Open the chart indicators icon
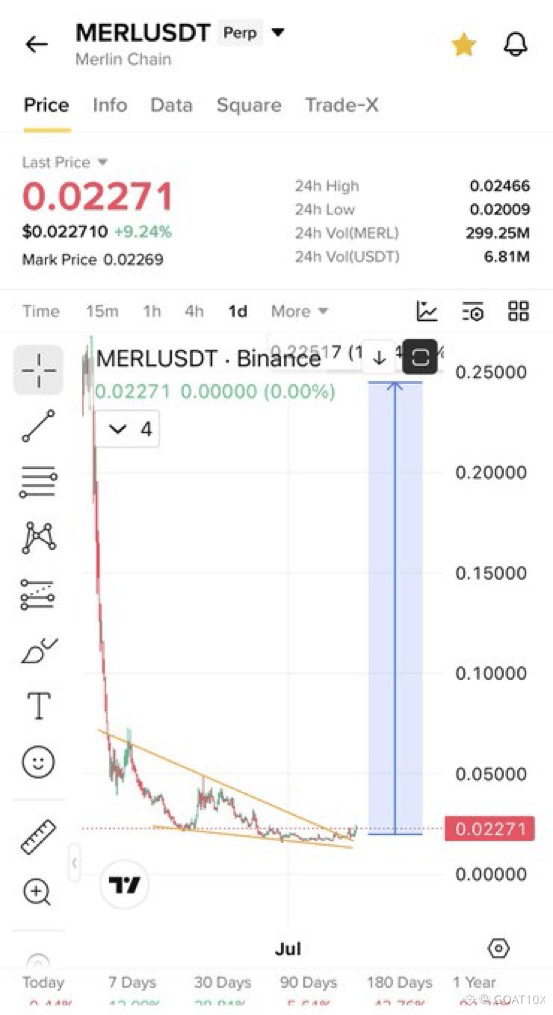This screenshot has width=553, height=1015. click(427, 311)
